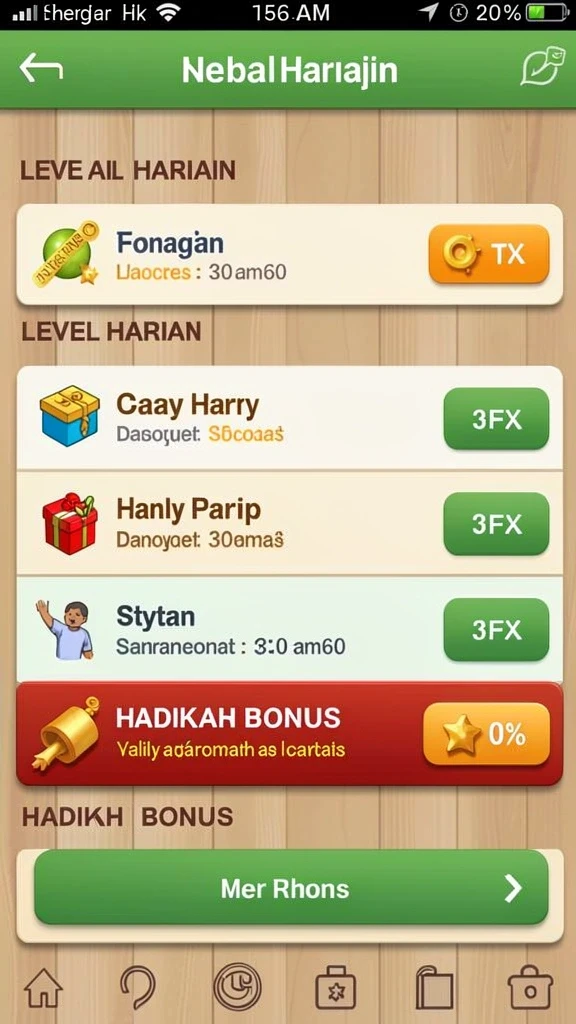Tap the star 0% button on Hadikah Bonus
576x1024 pixels.
coord(487,734)
